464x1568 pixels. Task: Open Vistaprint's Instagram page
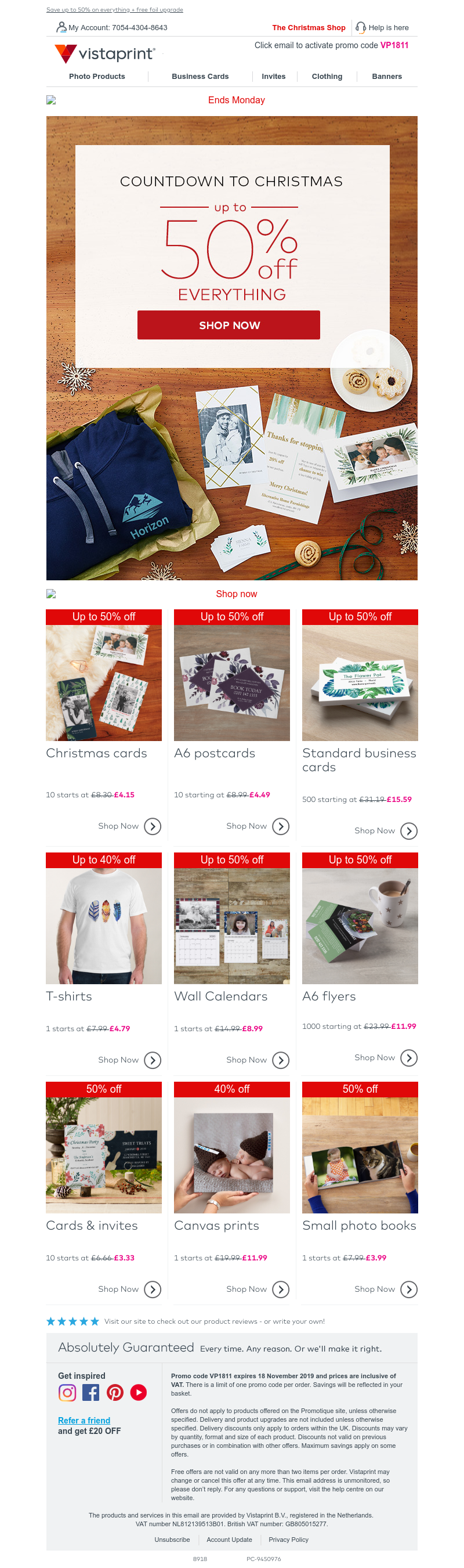[67, 1392]
